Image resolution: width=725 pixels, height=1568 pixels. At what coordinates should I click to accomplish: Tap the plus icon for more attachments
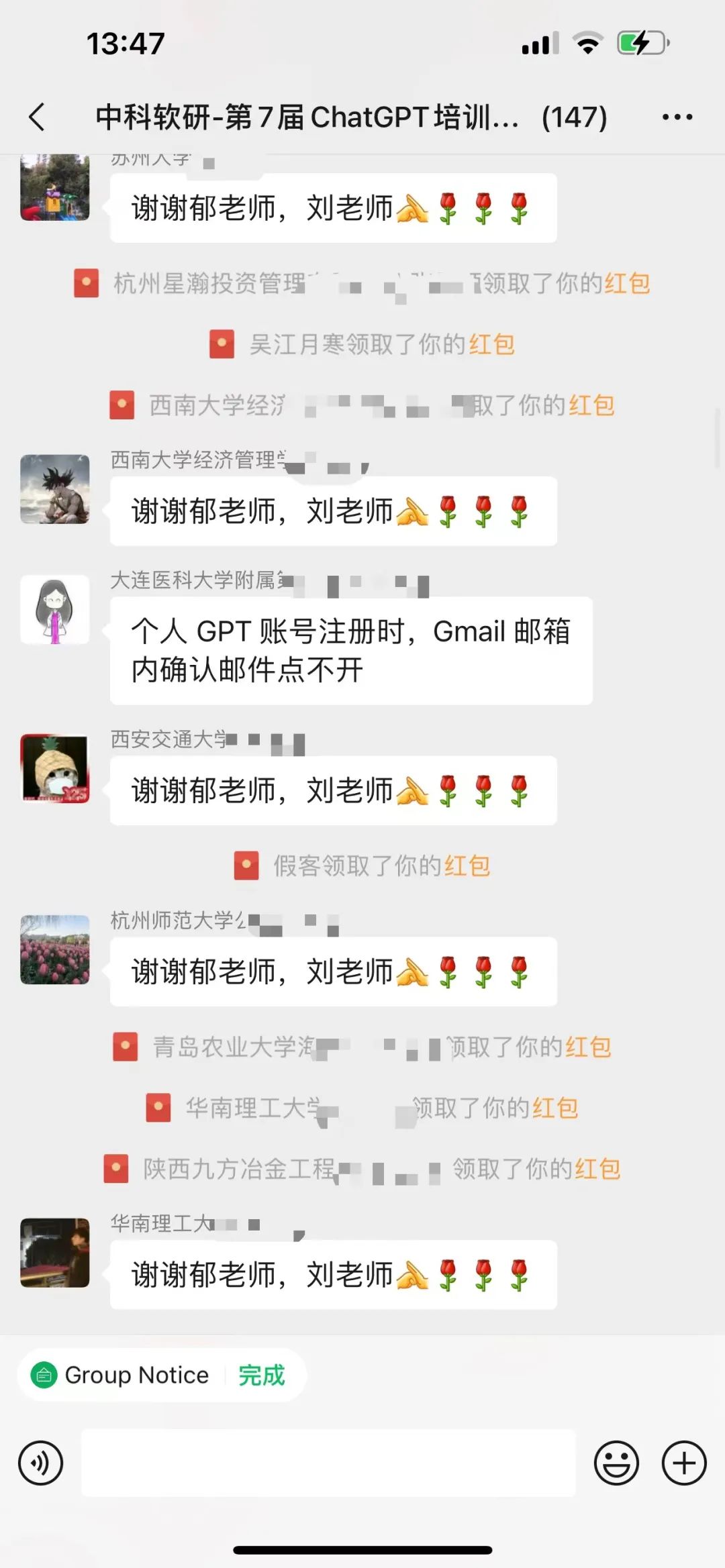pyautogui.click(x=683, y=1464)
